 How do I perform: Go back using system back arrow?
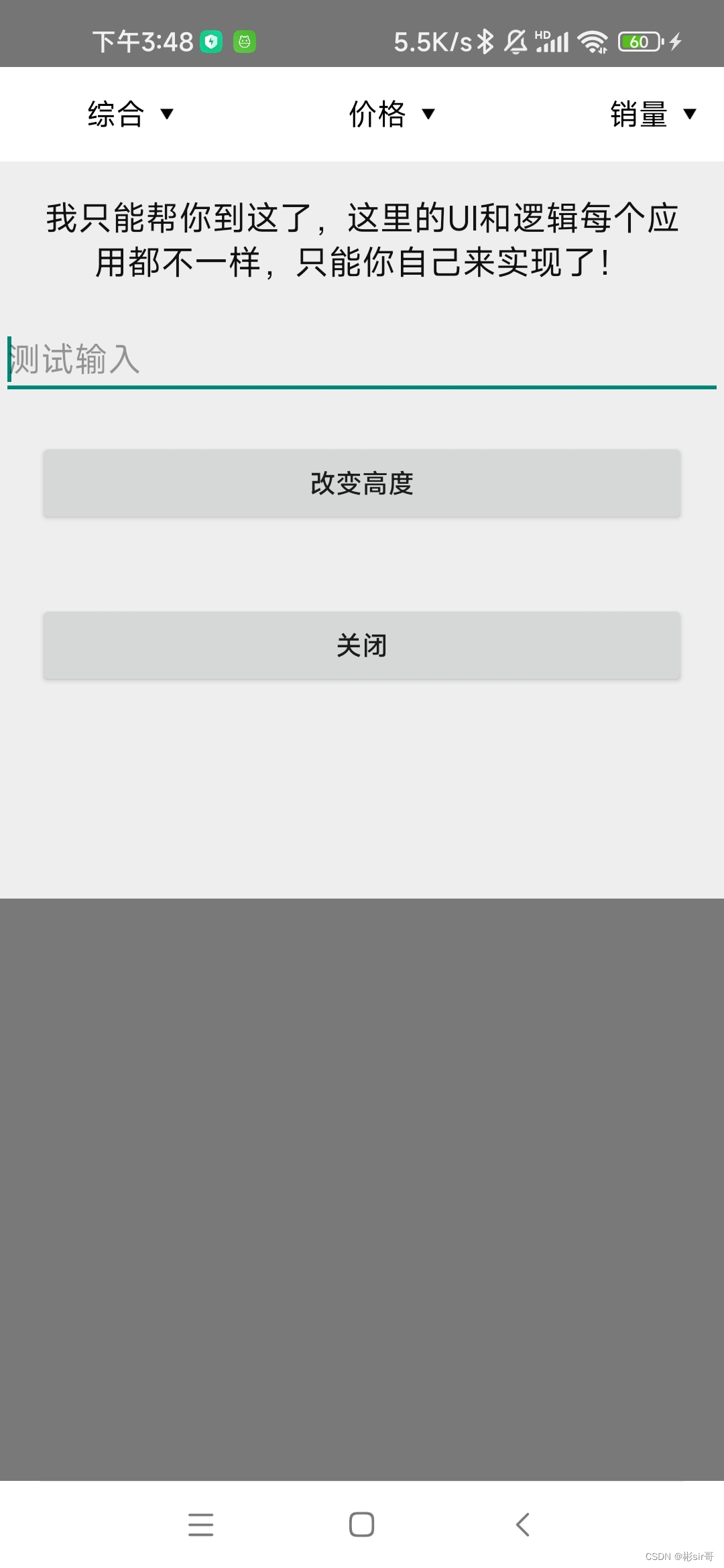coord(523,1524)
